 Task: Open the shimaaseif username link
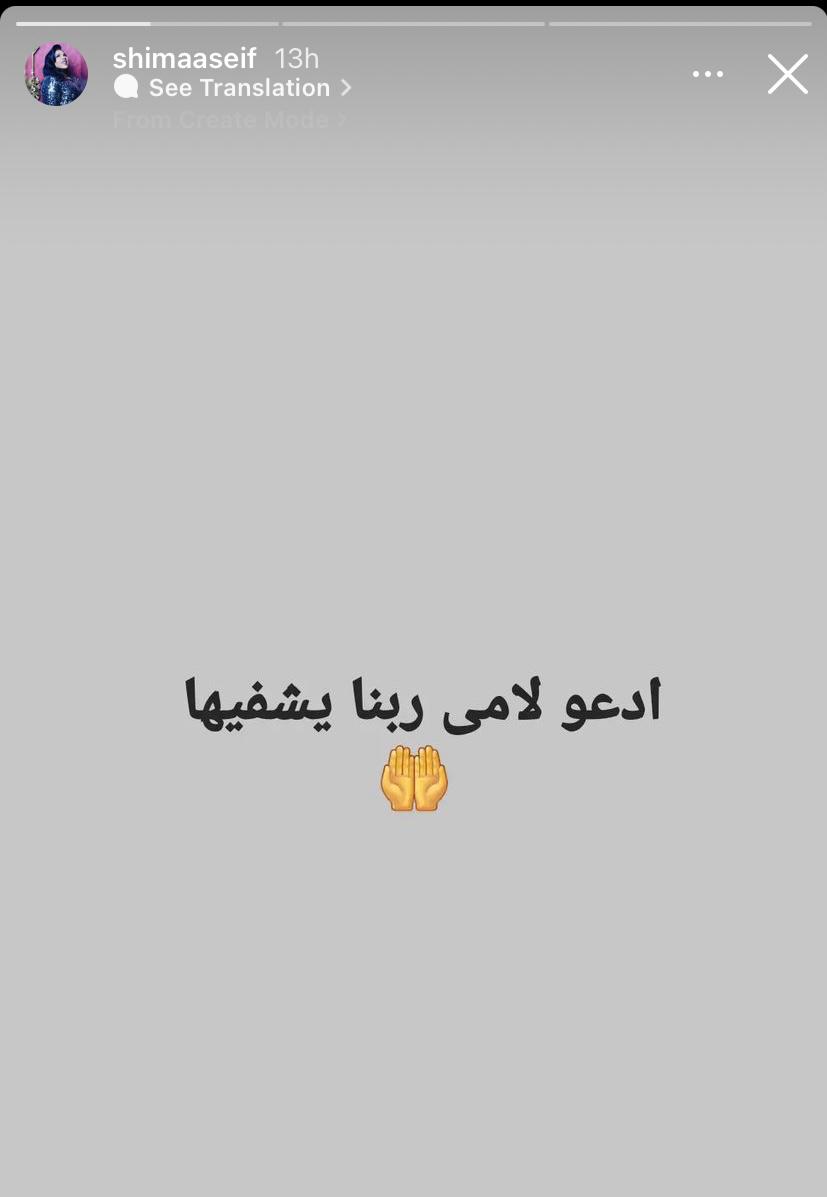tap(185, 58)
